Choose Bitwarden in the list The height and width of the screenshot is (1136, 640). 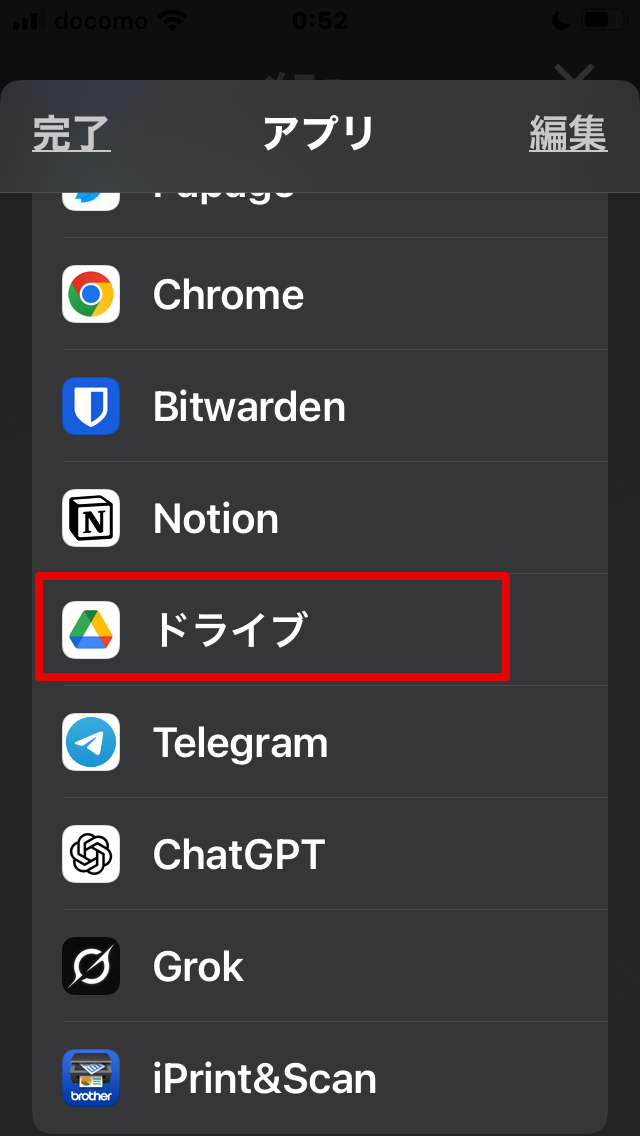(x=320, y=406)
